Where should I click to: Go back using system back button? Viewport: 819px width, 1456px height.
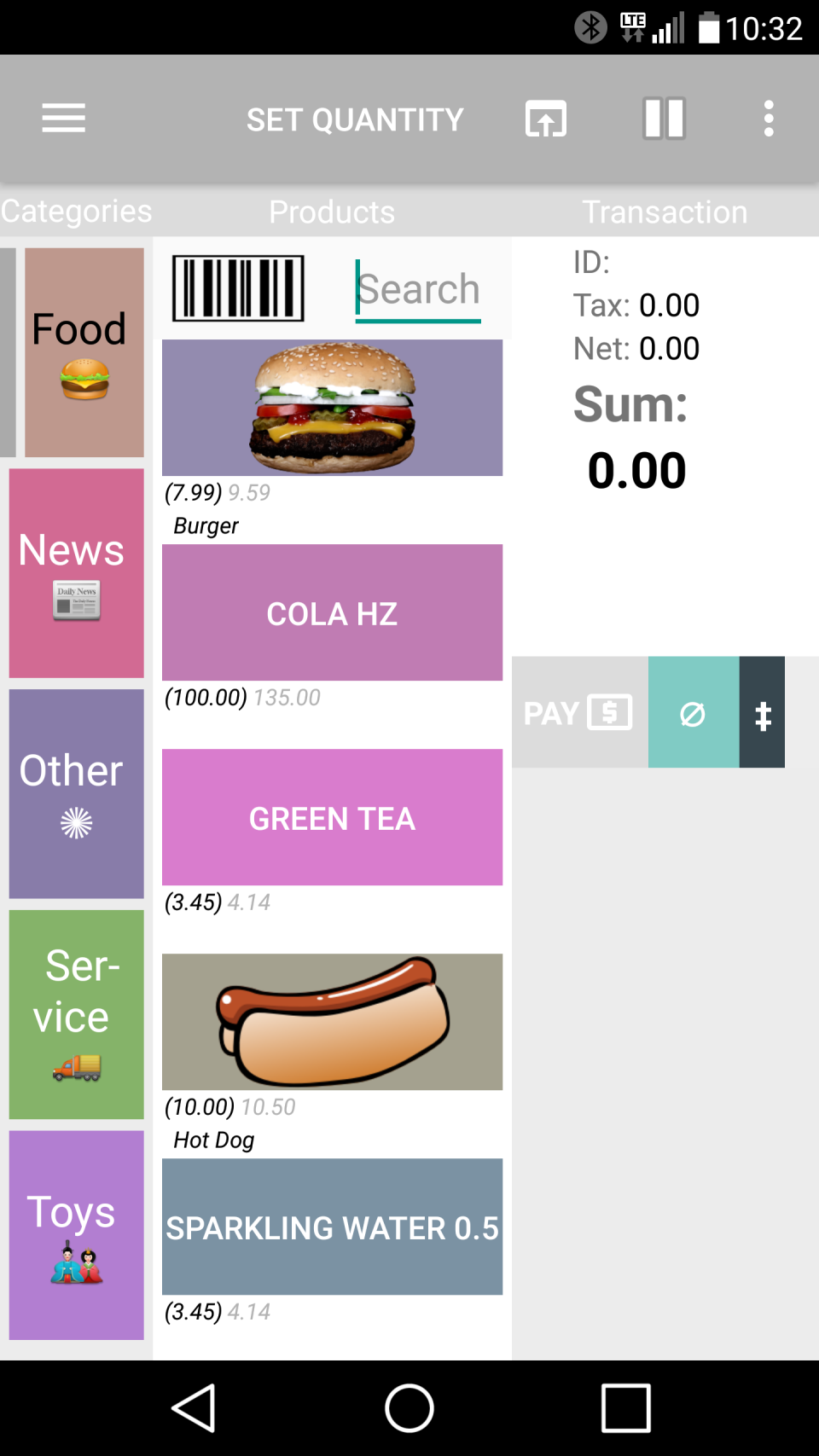195,1407
